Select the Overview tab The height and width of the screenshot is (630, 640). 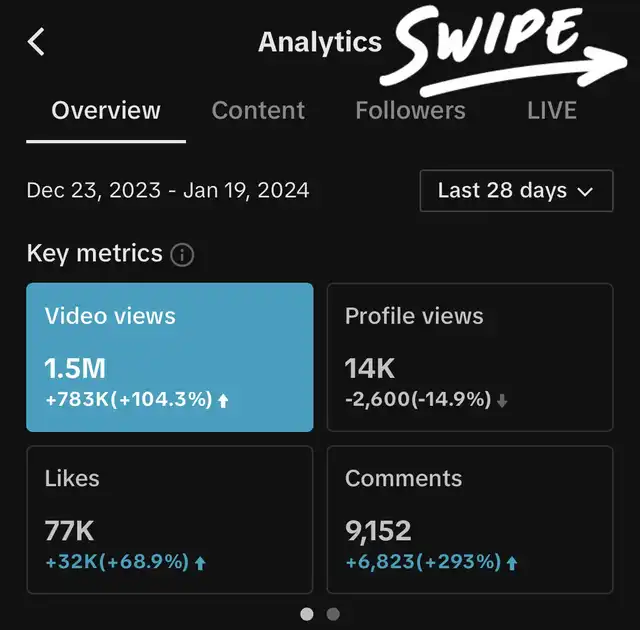106,110
